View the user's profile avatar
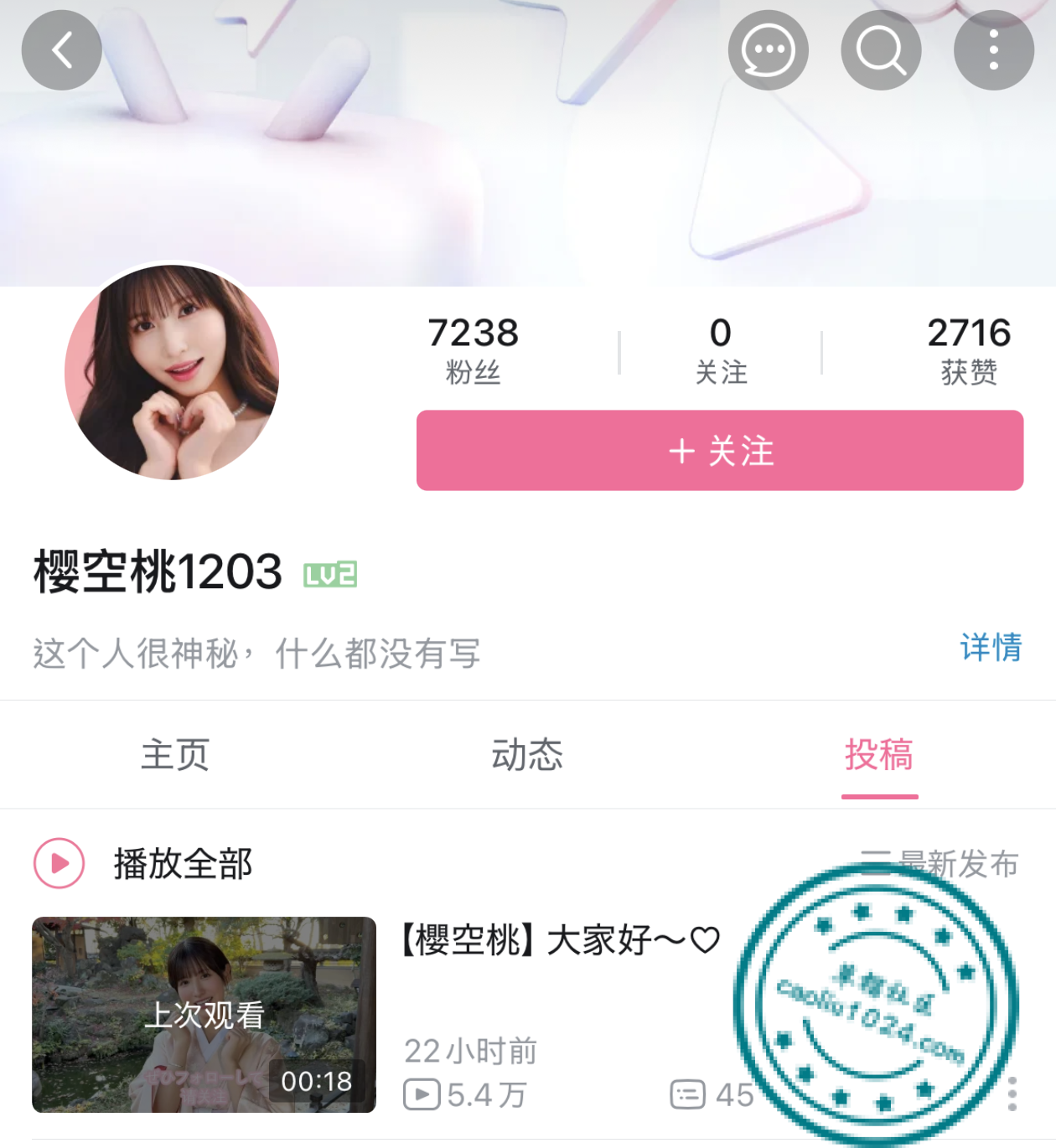 pos(172,372)
